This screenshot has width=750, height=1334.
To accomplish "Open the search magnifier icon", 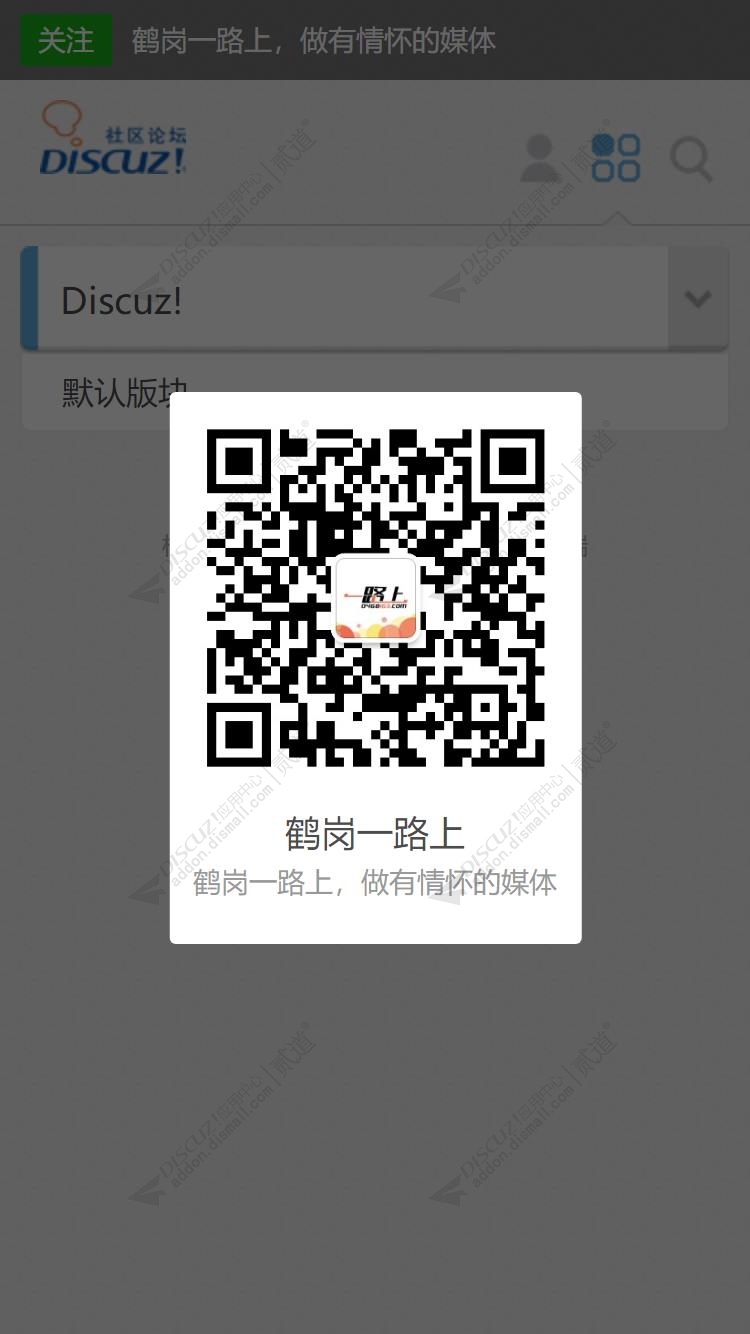I will pyautogui.click(x=691, y=159).
